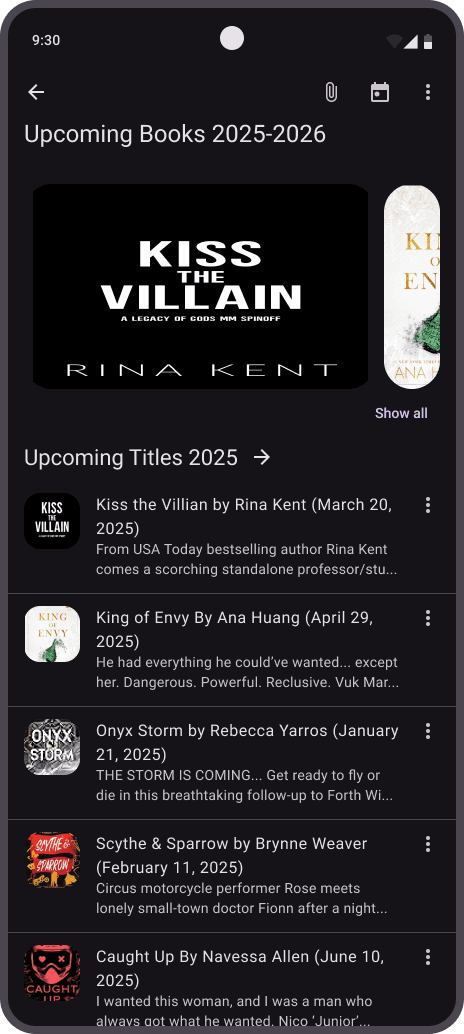The image size is (464, 1034).
Task: Open the calendar event icon
Action: pyautogui.click(x=380, y=92)
